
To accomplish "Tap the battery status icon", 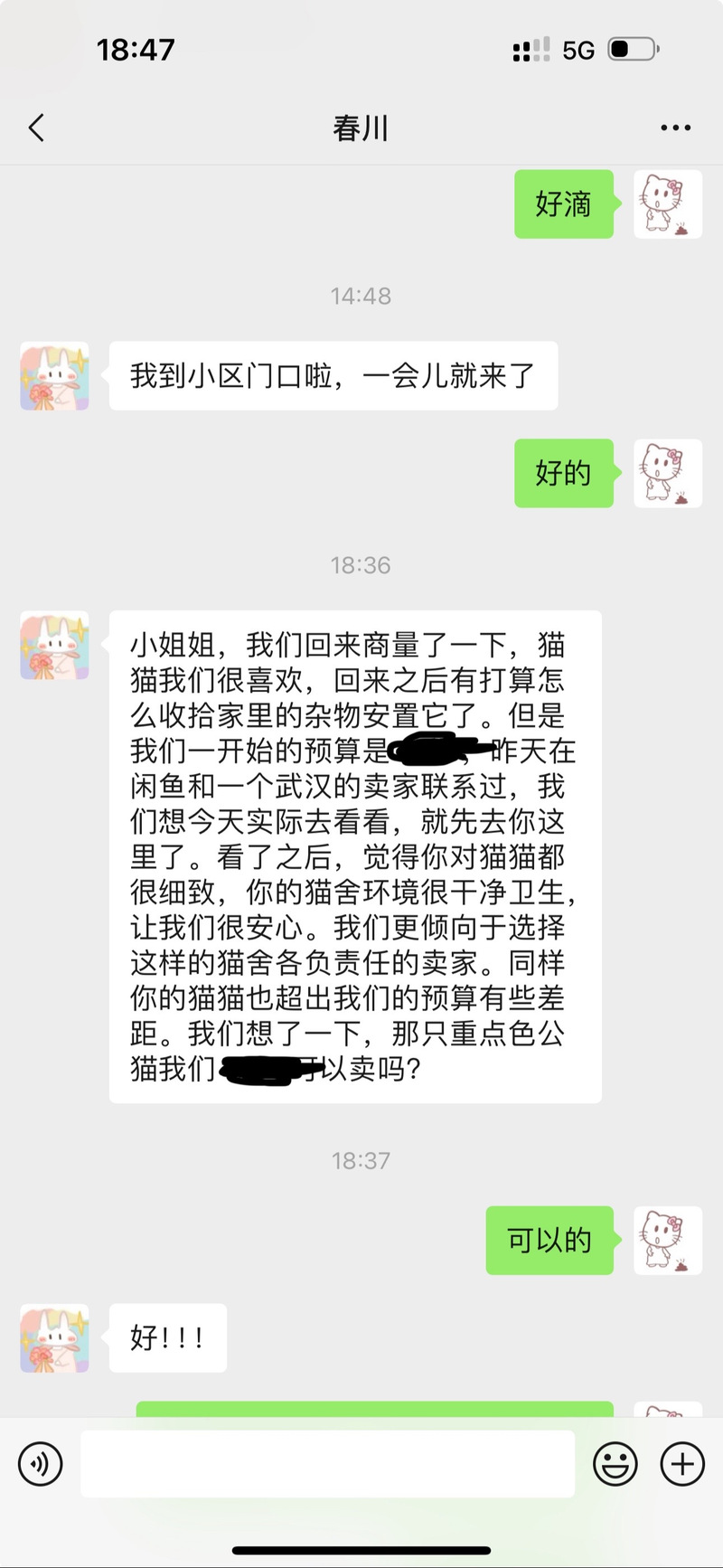I will click(x=639, y=50).
